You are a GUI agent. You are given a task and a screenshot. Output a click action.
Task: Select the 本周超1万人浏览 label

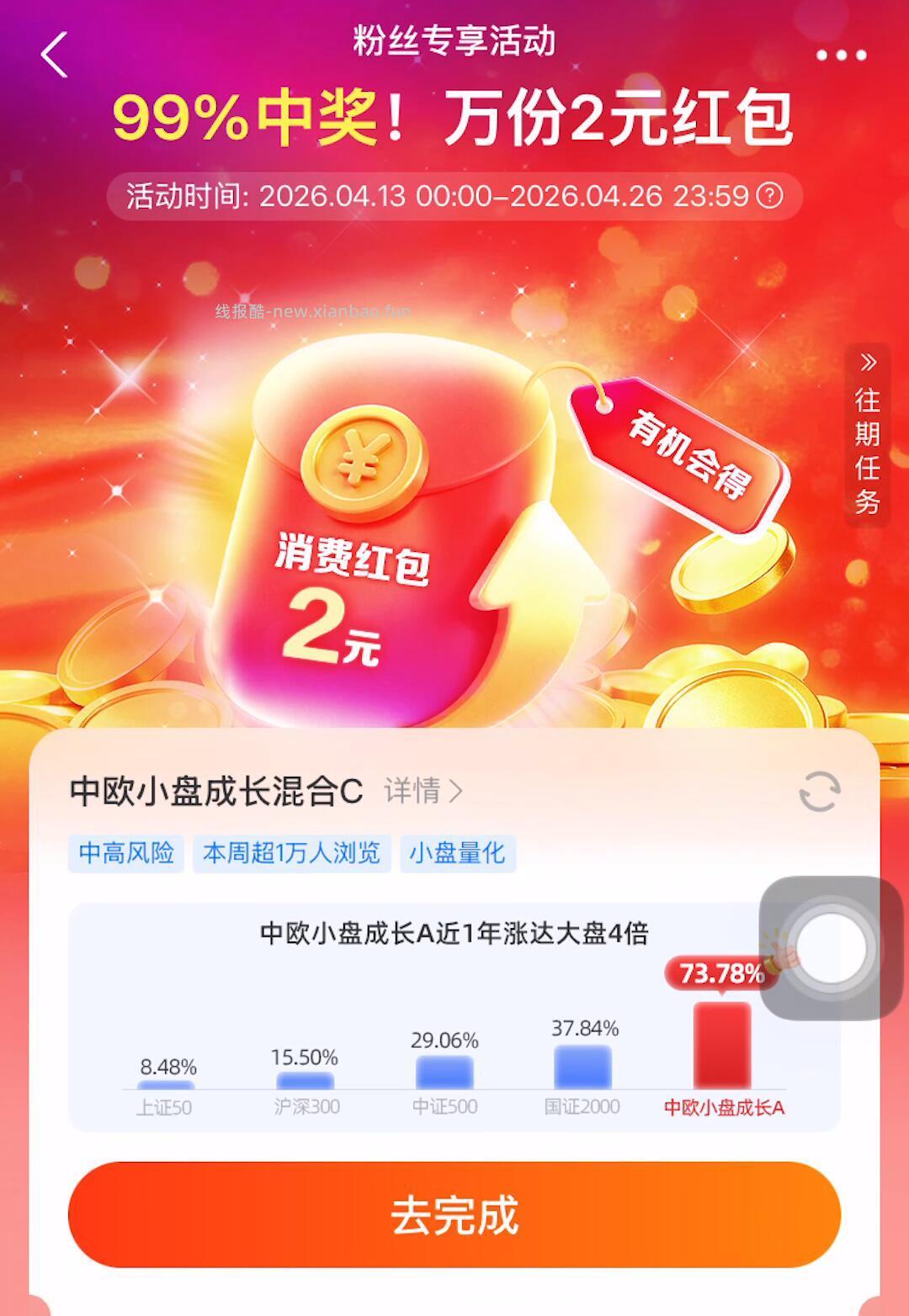291,853
